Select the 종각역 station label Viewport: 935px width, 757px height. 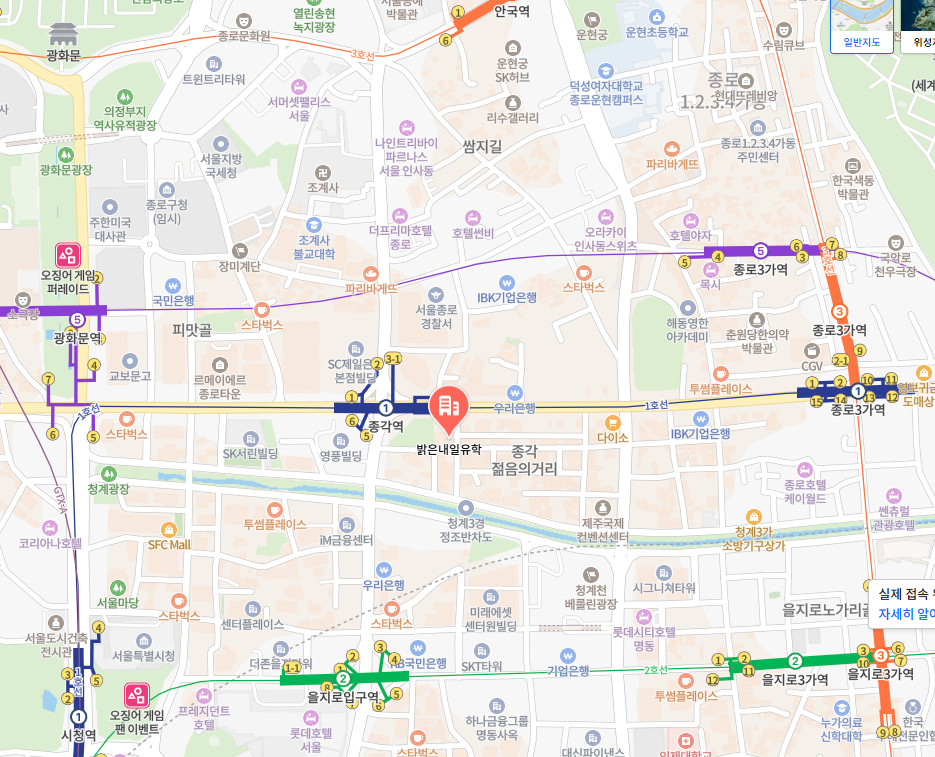click(x=385, y=426)
